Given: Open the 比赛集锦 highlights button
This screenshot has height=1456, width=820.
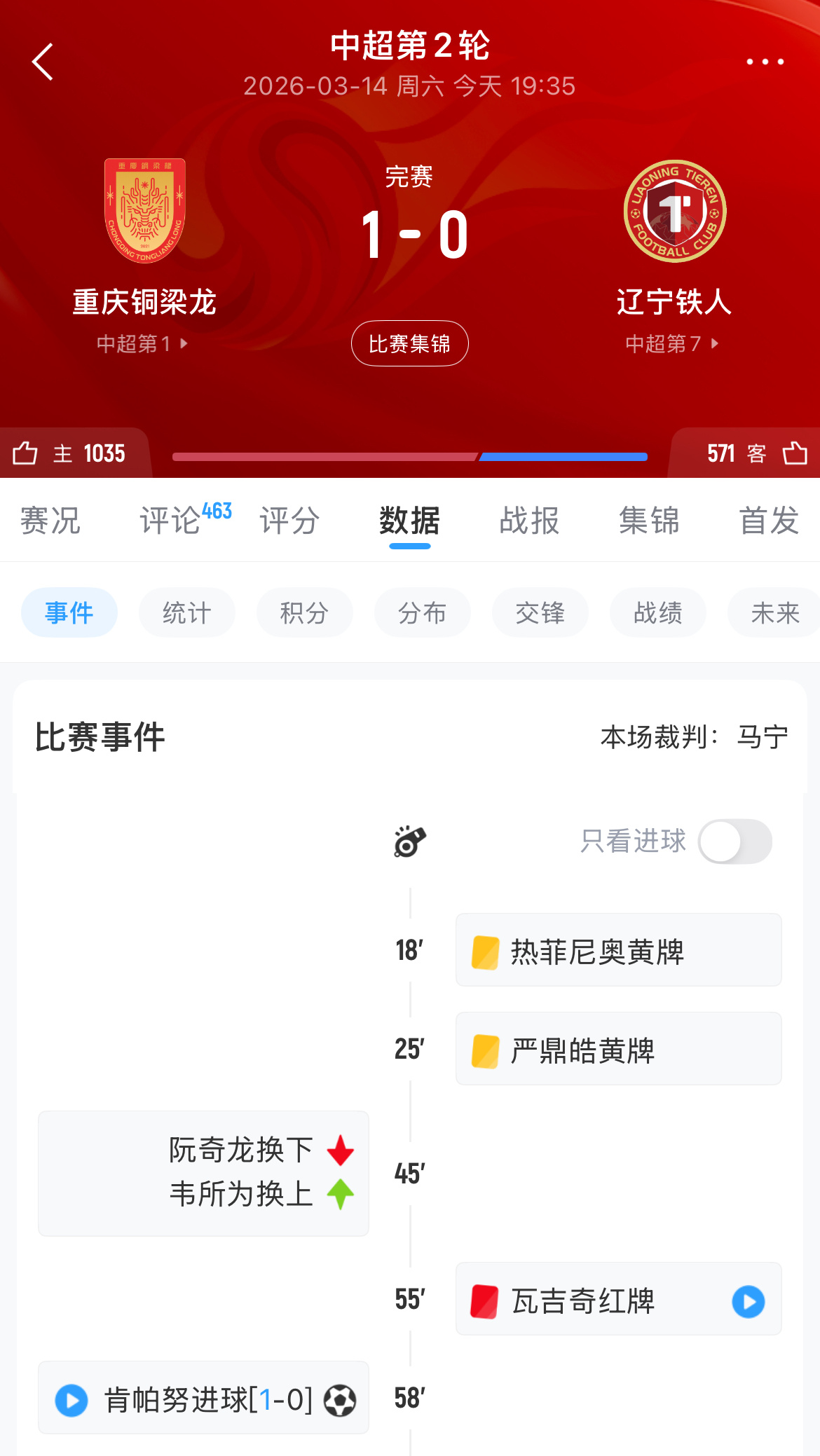Looking at the screenshot, I should pyautogui.click(x=409, y=343).
